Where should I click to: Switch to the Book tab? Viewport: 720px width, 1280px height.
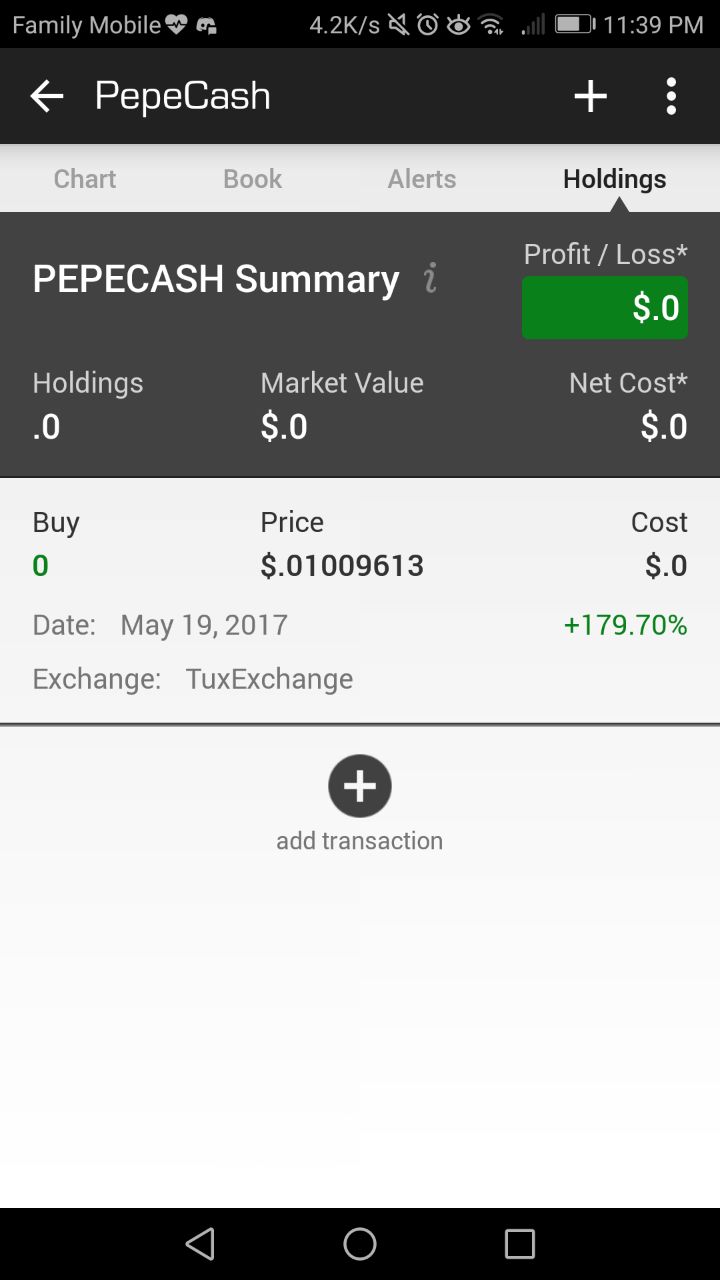pos(252,179)
